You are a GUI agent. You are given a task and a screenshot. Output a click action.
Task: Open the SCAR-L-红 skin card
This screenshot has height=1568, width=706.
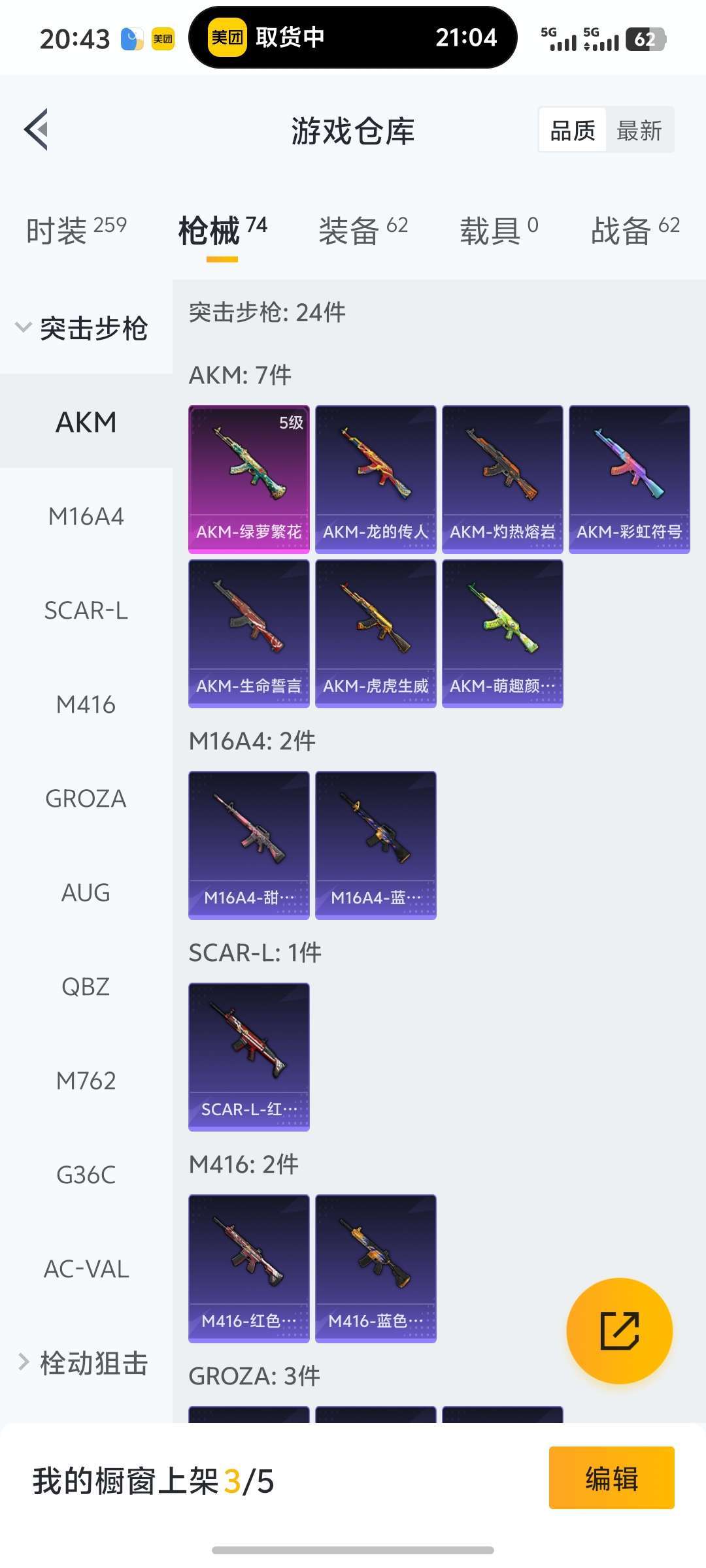coord(249,1056)
